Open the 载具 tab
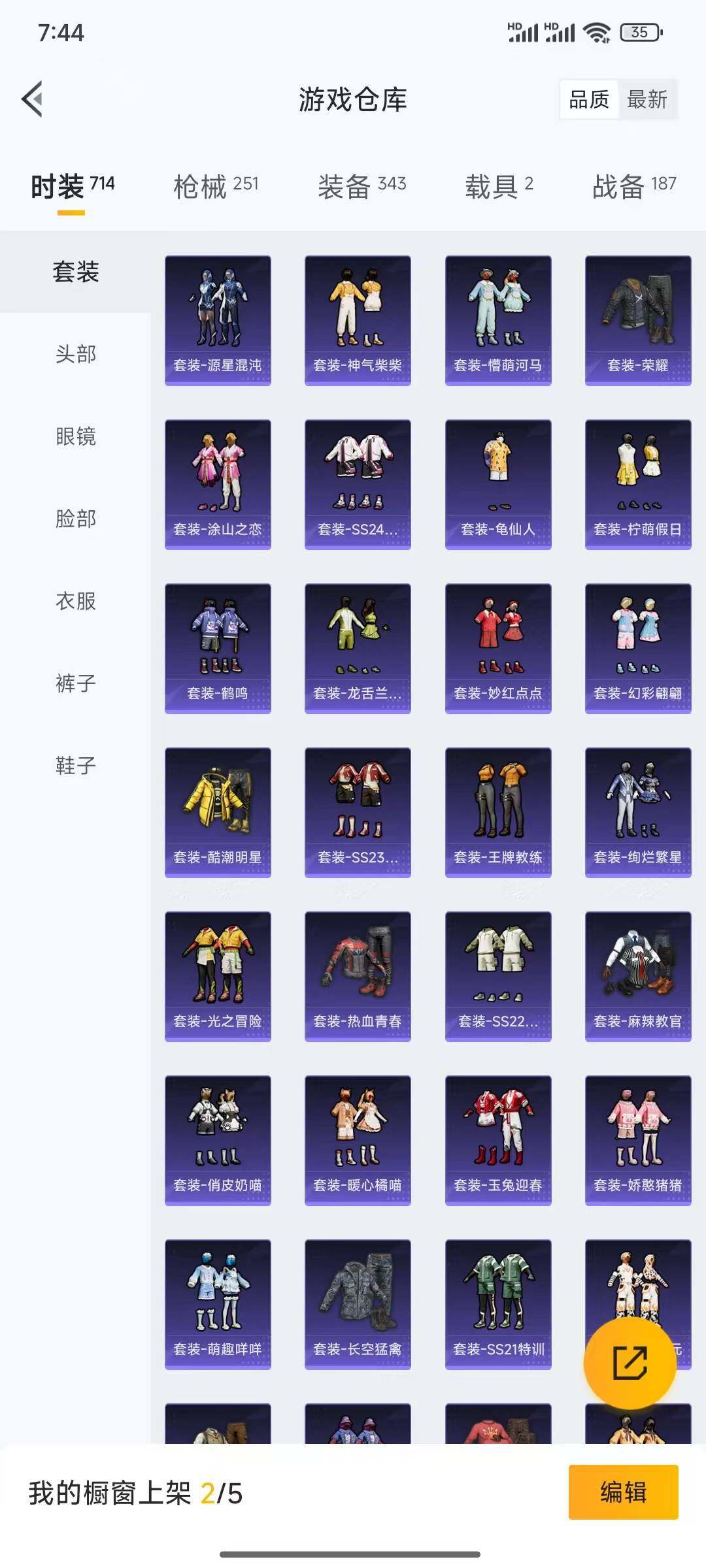The height and width of the screenshot is (1568, 706). point(499,186)
